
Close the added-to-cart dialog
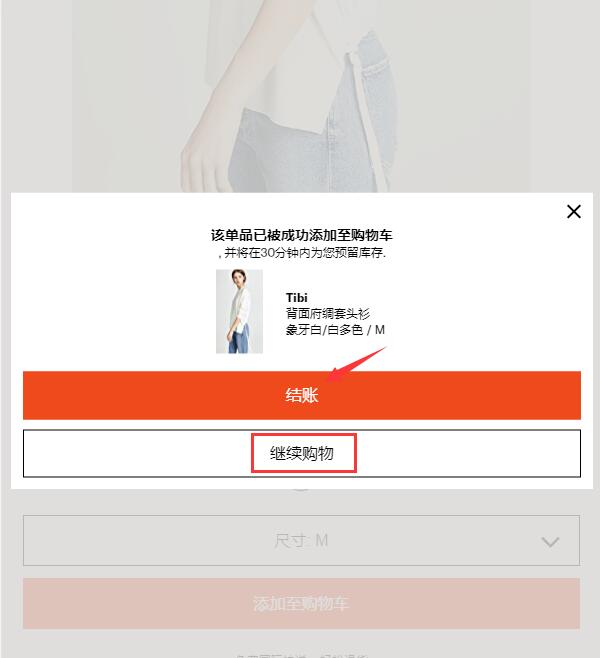tap(574, 212)
